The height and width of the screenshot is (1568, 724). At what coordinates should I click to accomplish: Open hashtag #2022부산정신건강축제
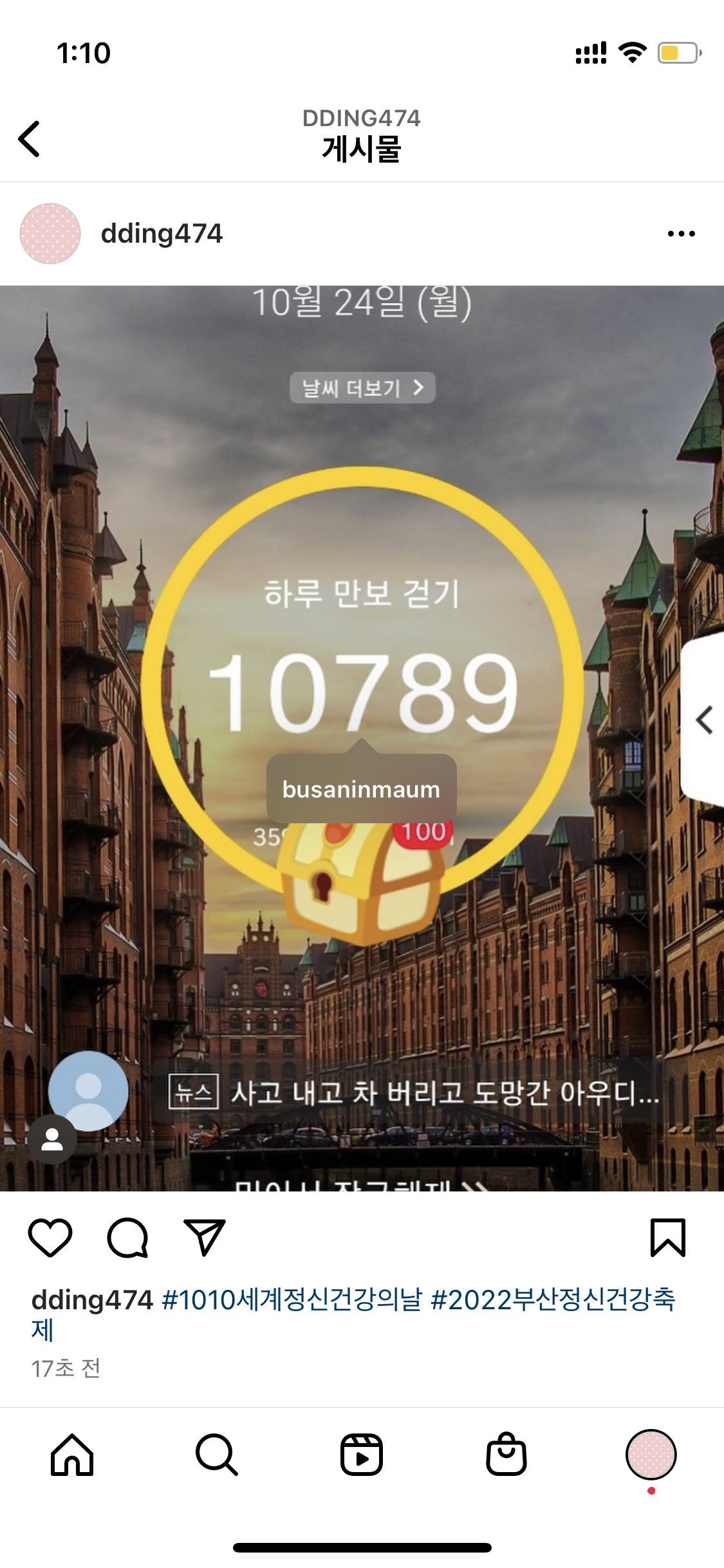(552, 1299)
